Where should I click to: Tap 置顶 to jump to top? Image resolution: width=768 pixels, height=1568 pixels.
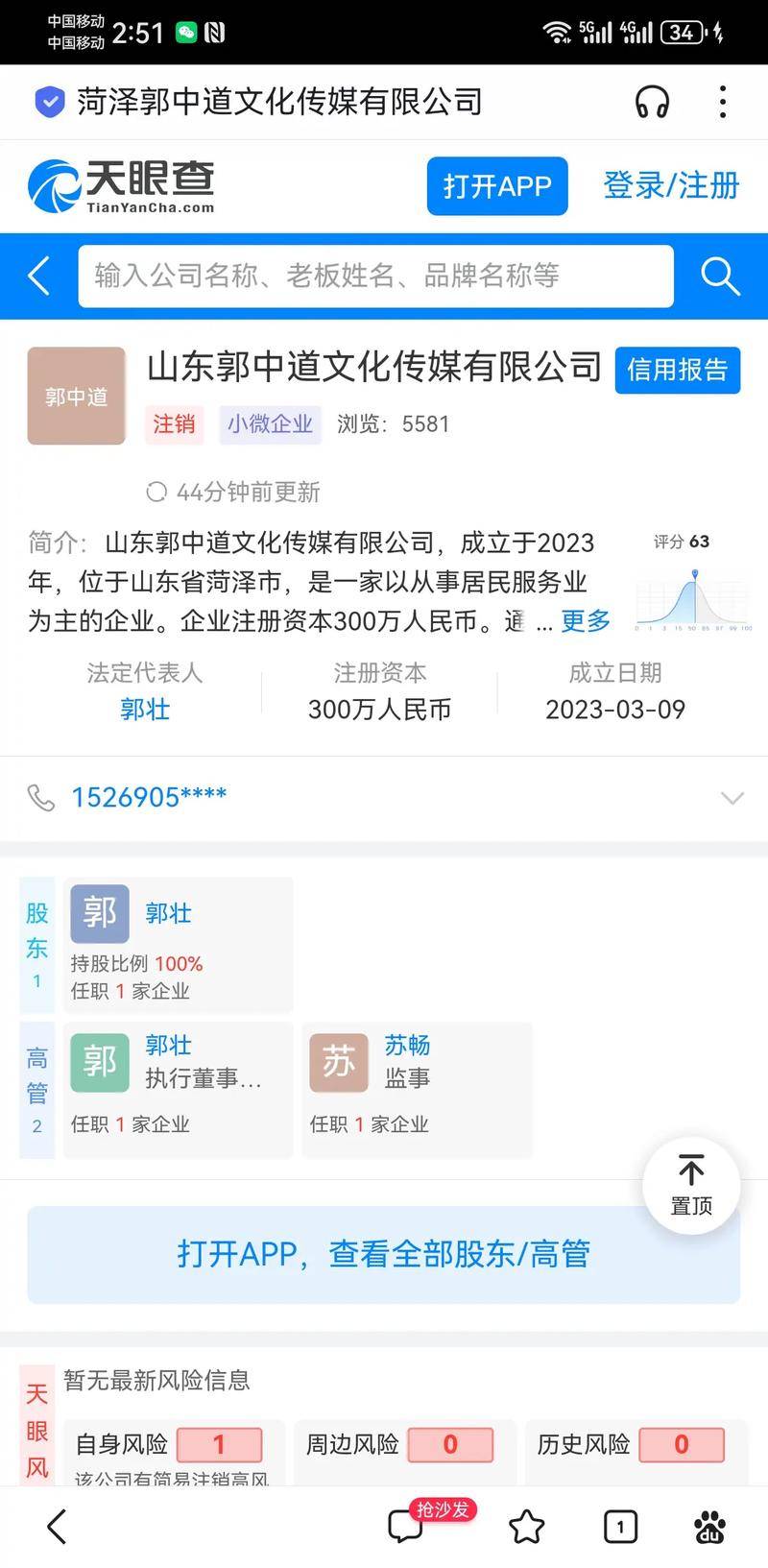coord(691,1185)
